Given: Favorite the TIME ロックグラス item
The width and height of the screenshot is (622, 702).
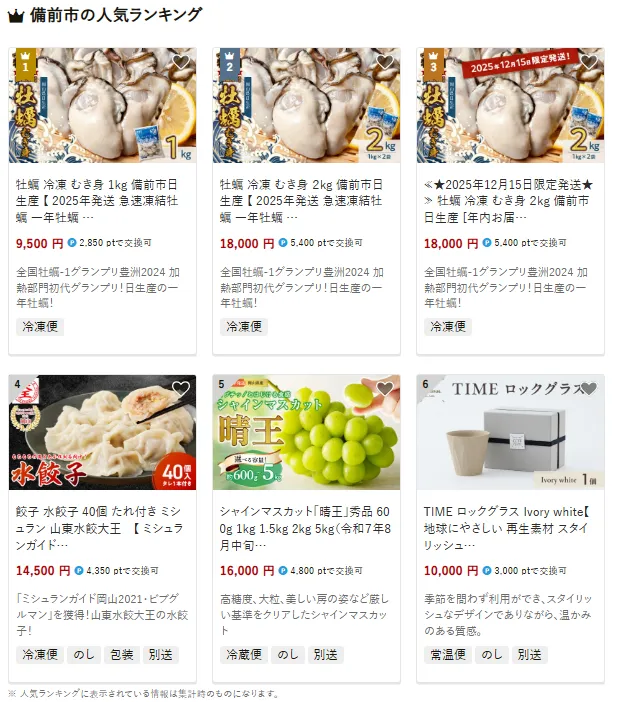Looking at the screenshot, I should 589,389.
